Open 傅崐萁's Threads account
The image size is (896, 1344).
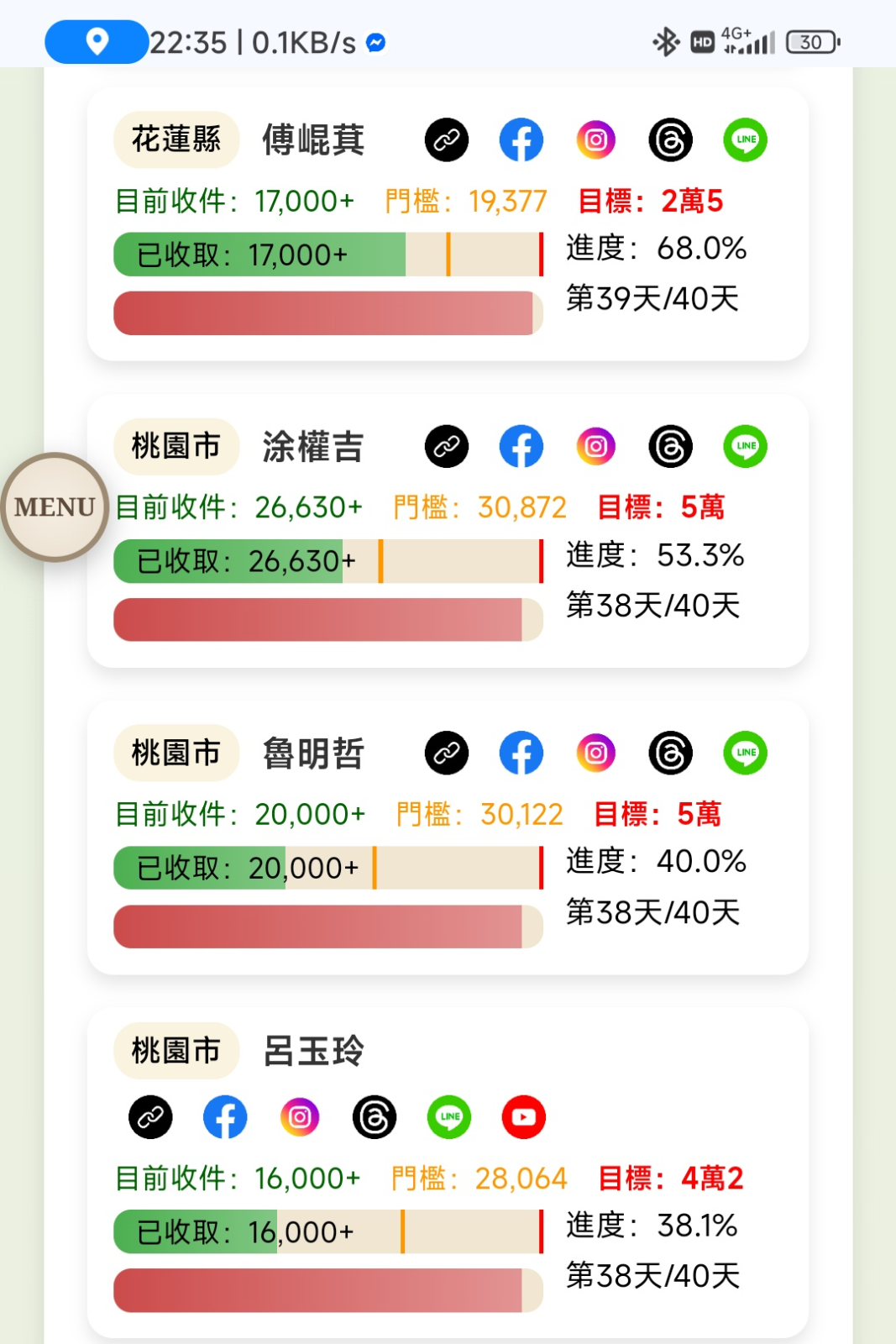coord(669,139)
